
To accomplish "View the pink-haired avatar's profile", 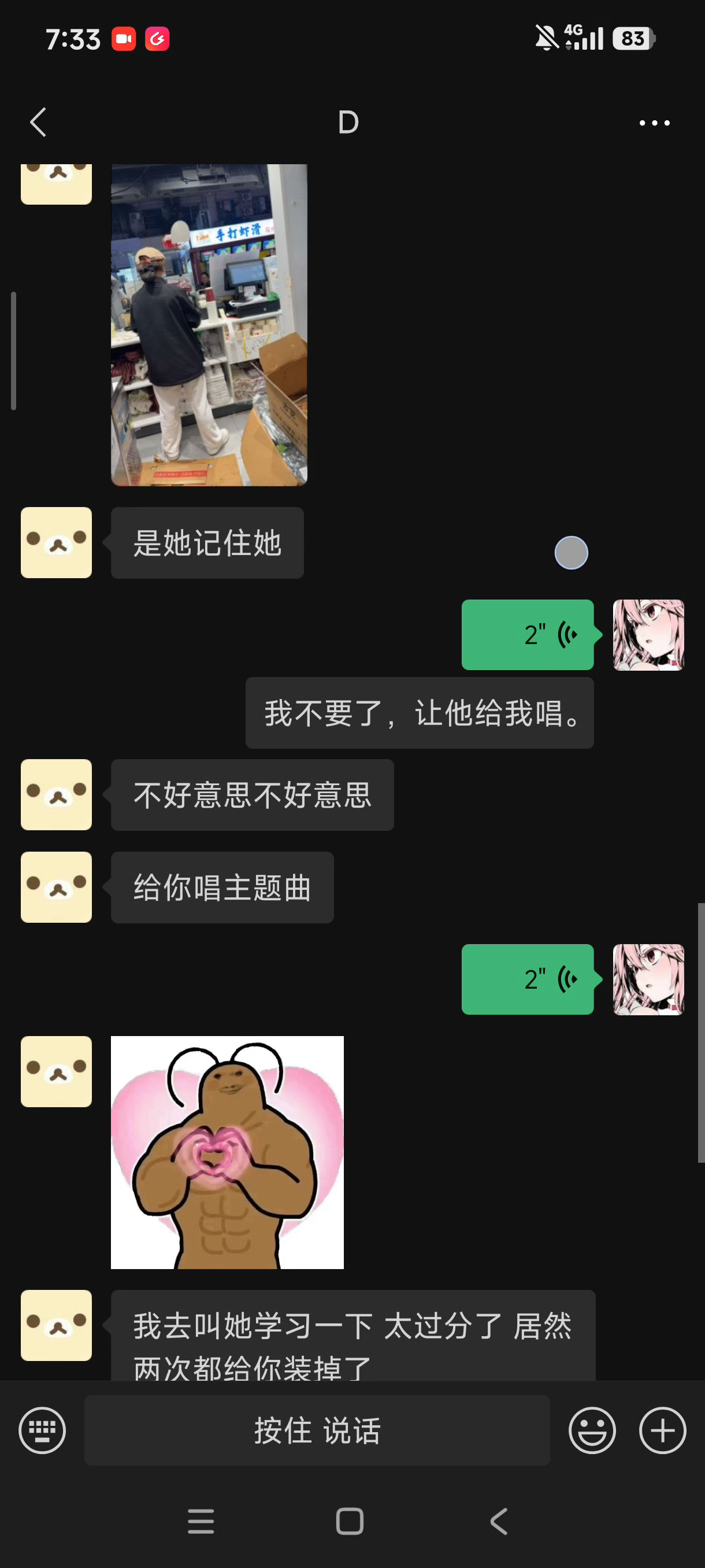I will pos(648,635).
